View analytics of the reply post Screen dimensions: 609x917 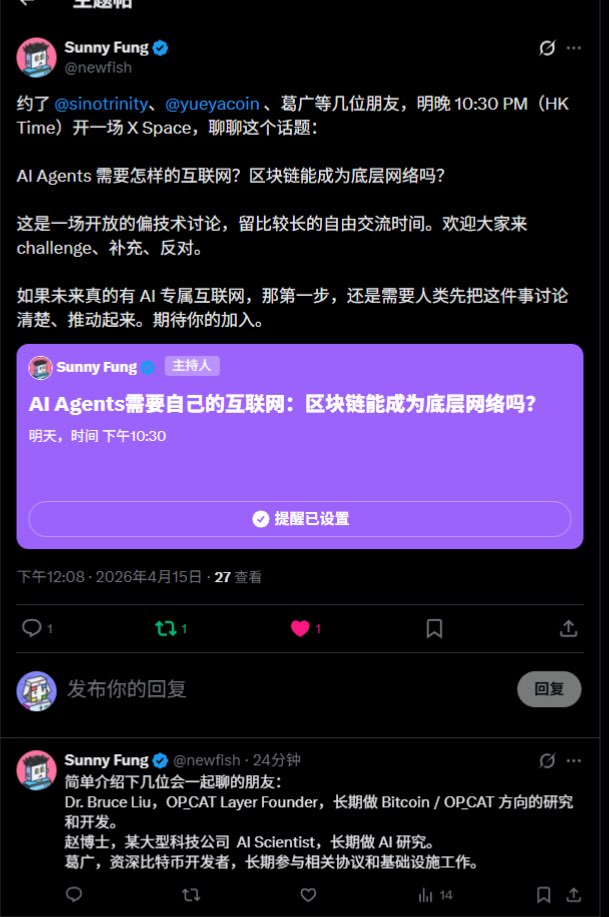click(434, 894)
